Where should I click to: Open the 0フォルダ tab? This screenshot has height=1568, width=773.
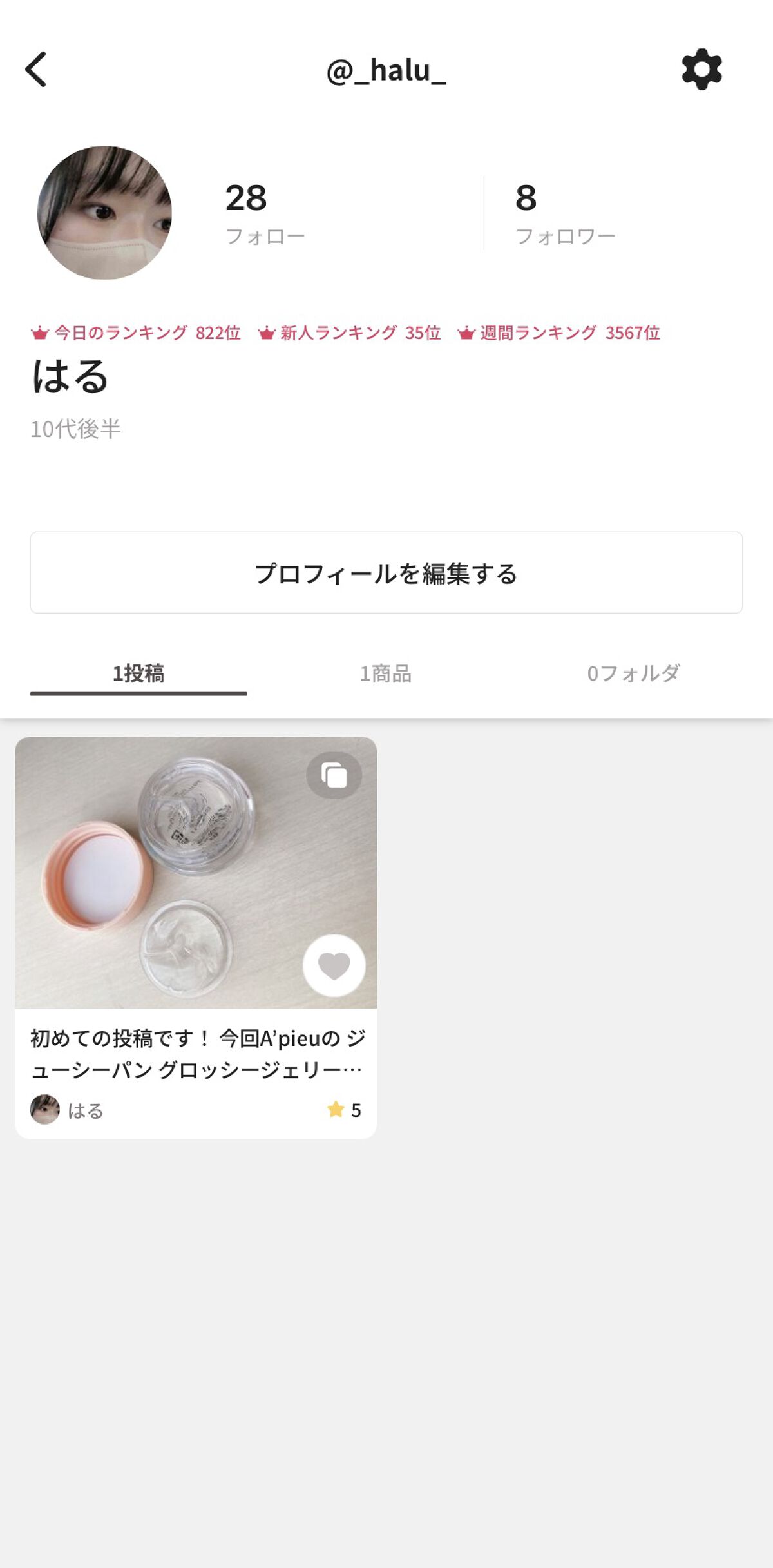coord(633,673)
